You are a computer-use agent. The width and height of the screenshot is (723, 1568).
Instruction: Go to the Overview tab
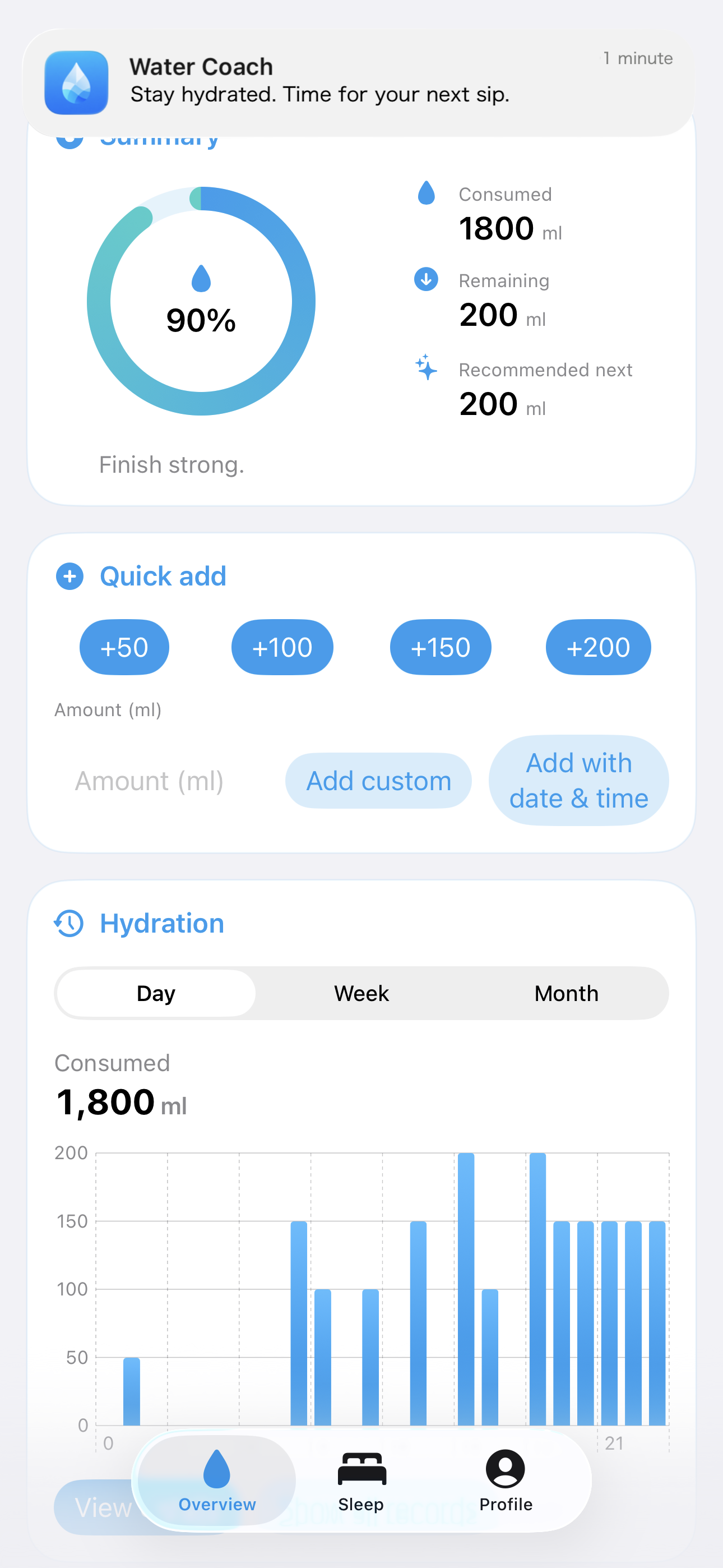tap(217, 1481)
